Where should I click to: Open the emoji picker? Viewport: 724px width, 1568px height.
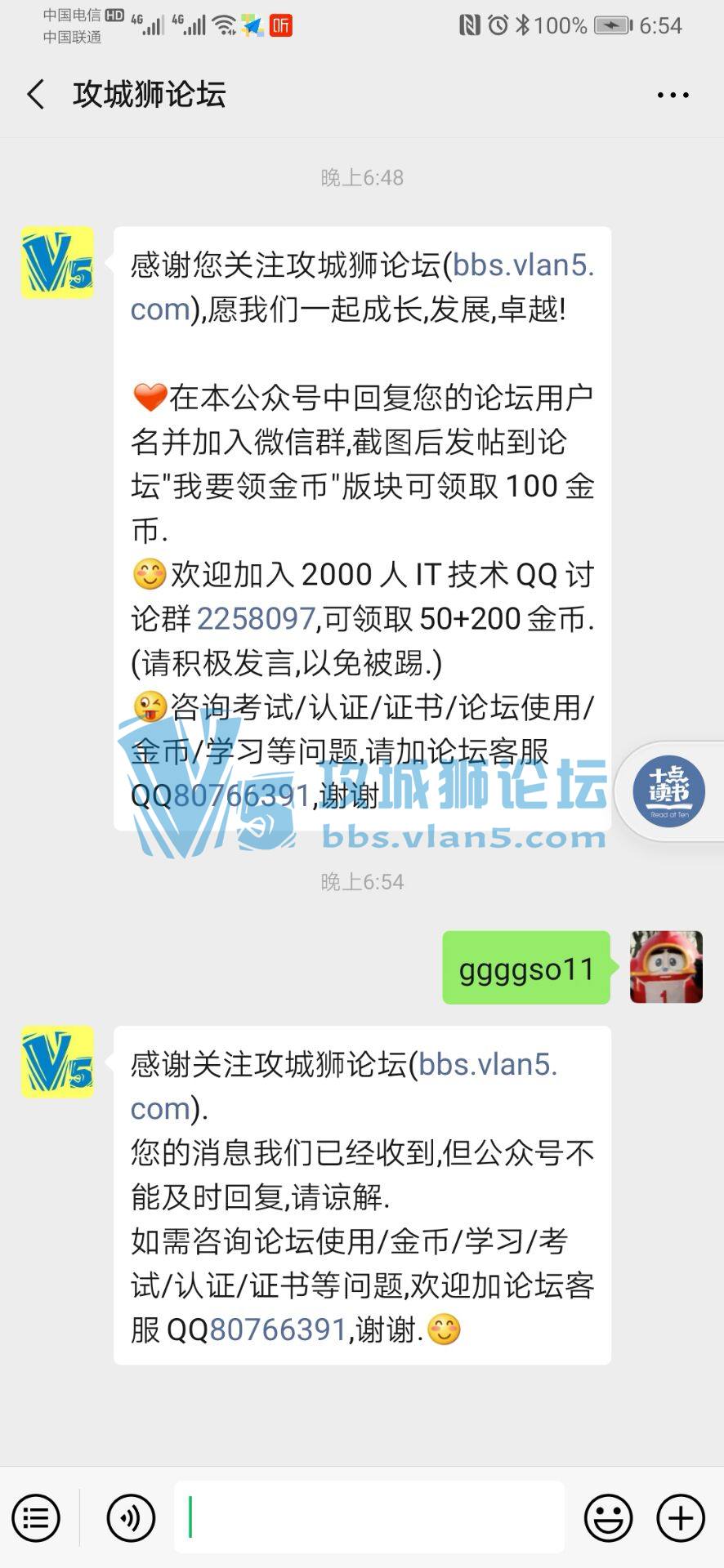tap(608, 1519)
